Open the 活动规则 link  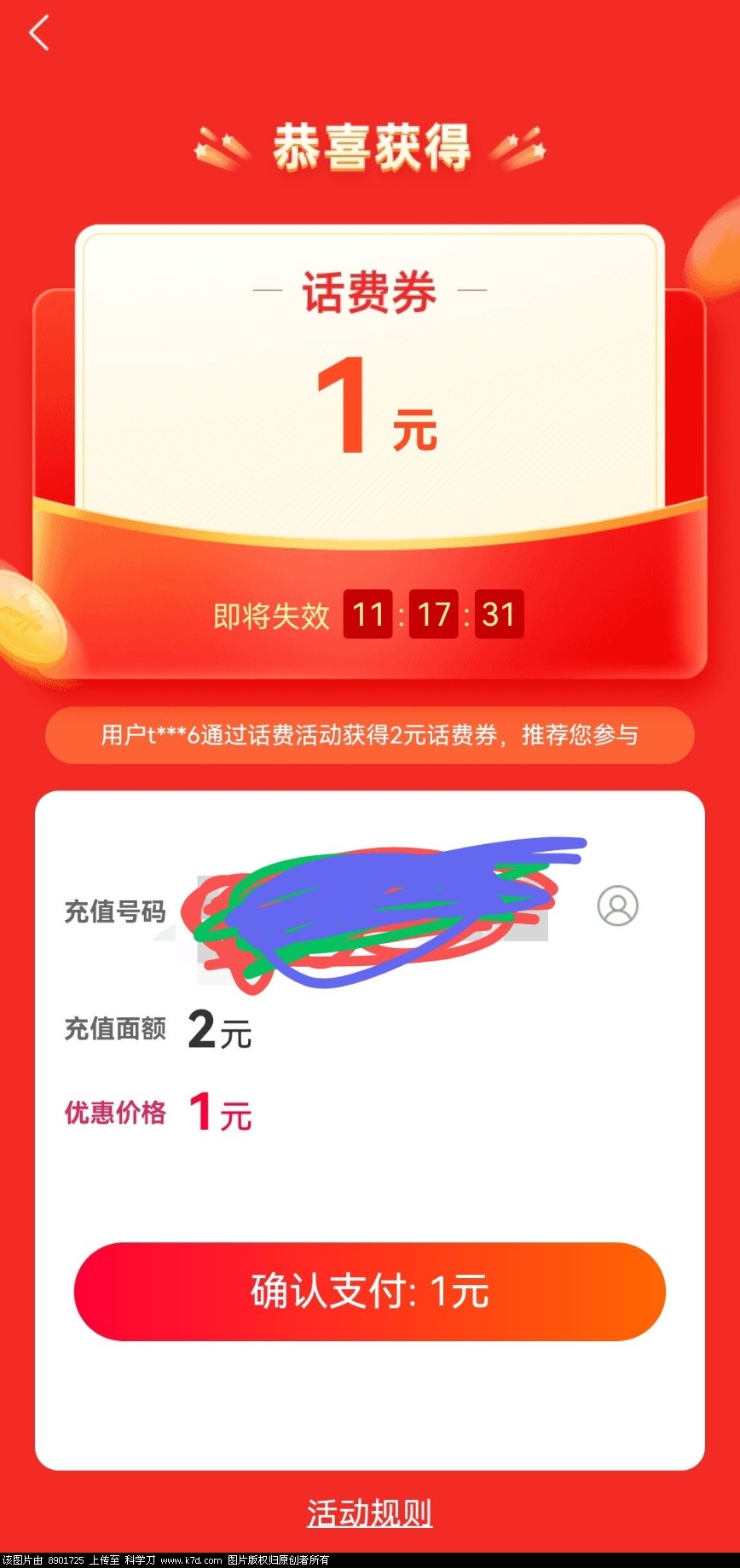[369, 1513]
